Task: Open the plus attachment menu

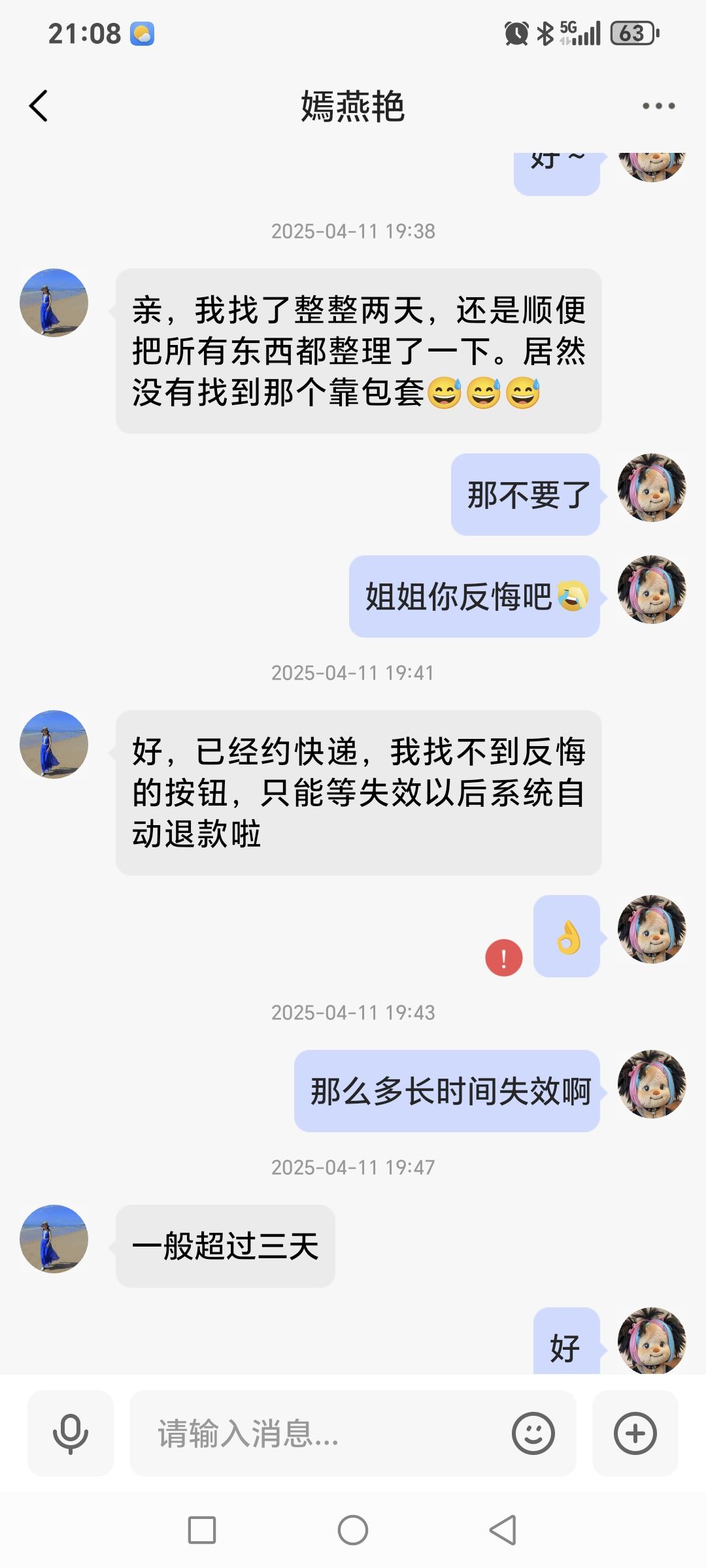Action: 635,1433
